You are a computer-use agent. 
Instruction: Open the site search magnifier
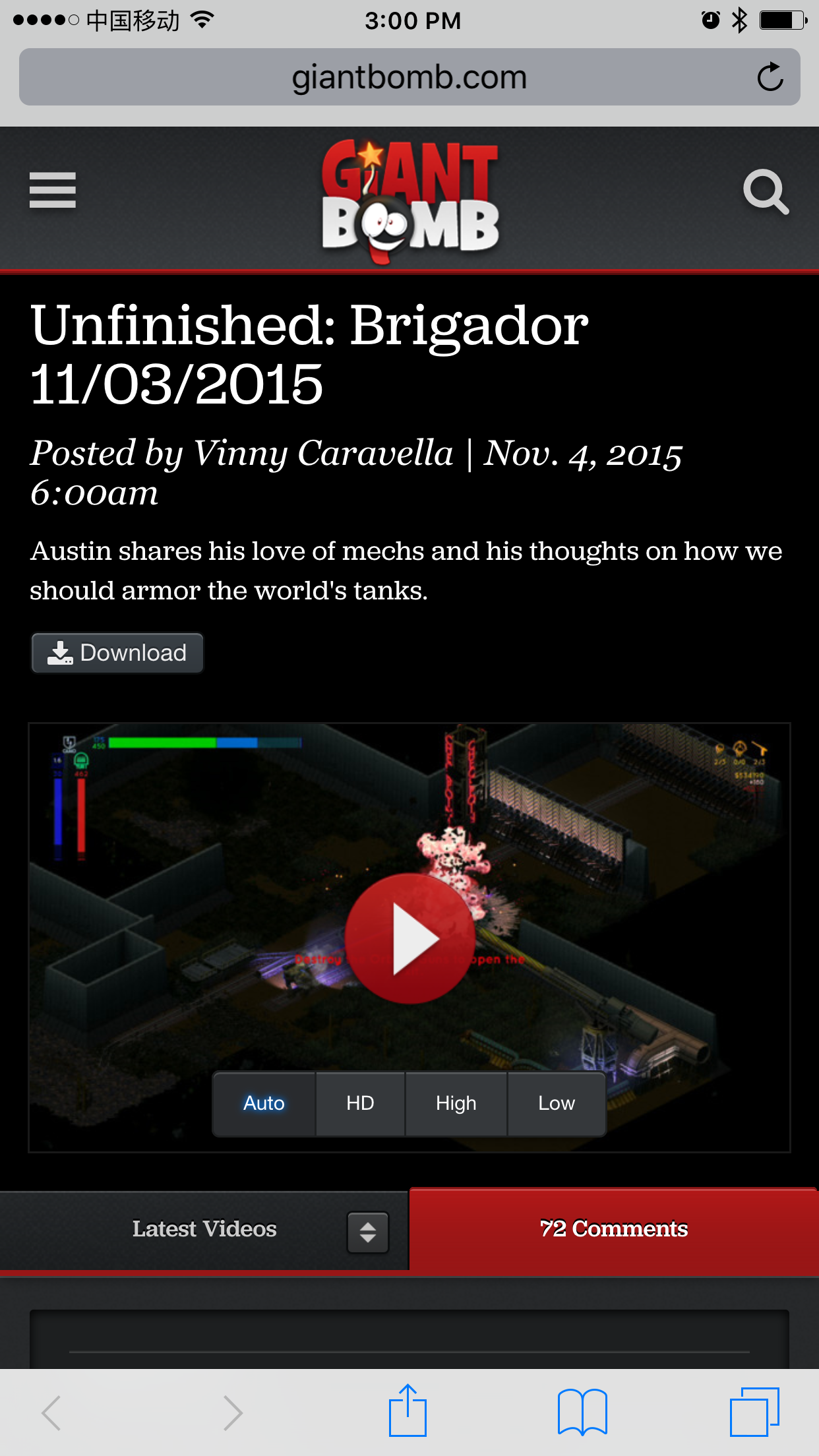tap(766, 192)
